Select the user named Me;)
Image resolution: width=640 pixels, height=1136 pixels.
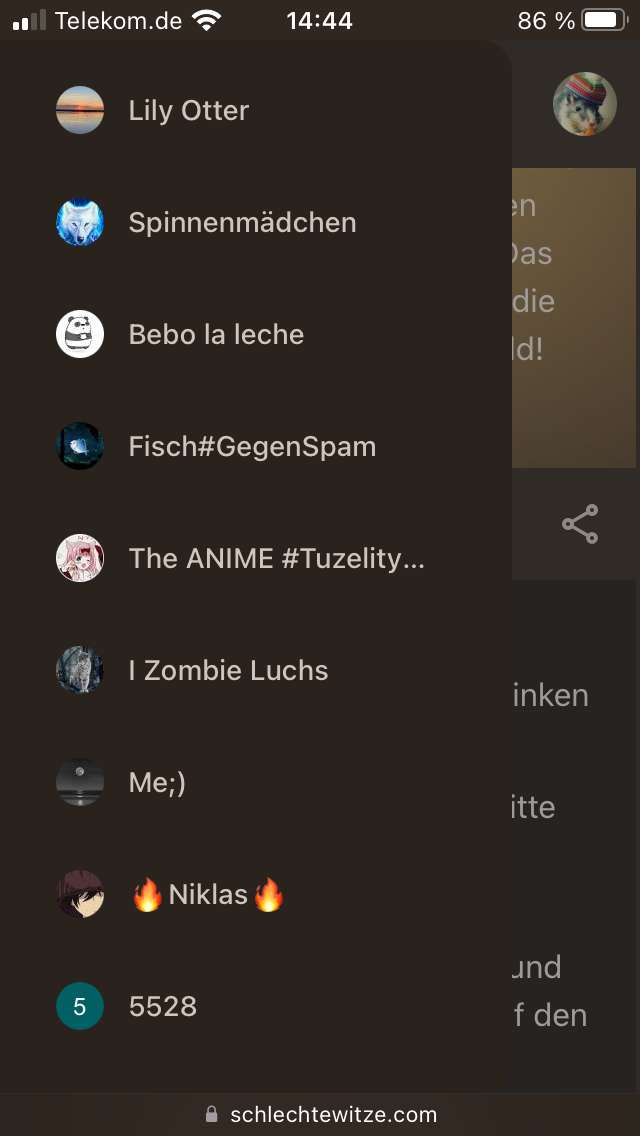point(157,782)
